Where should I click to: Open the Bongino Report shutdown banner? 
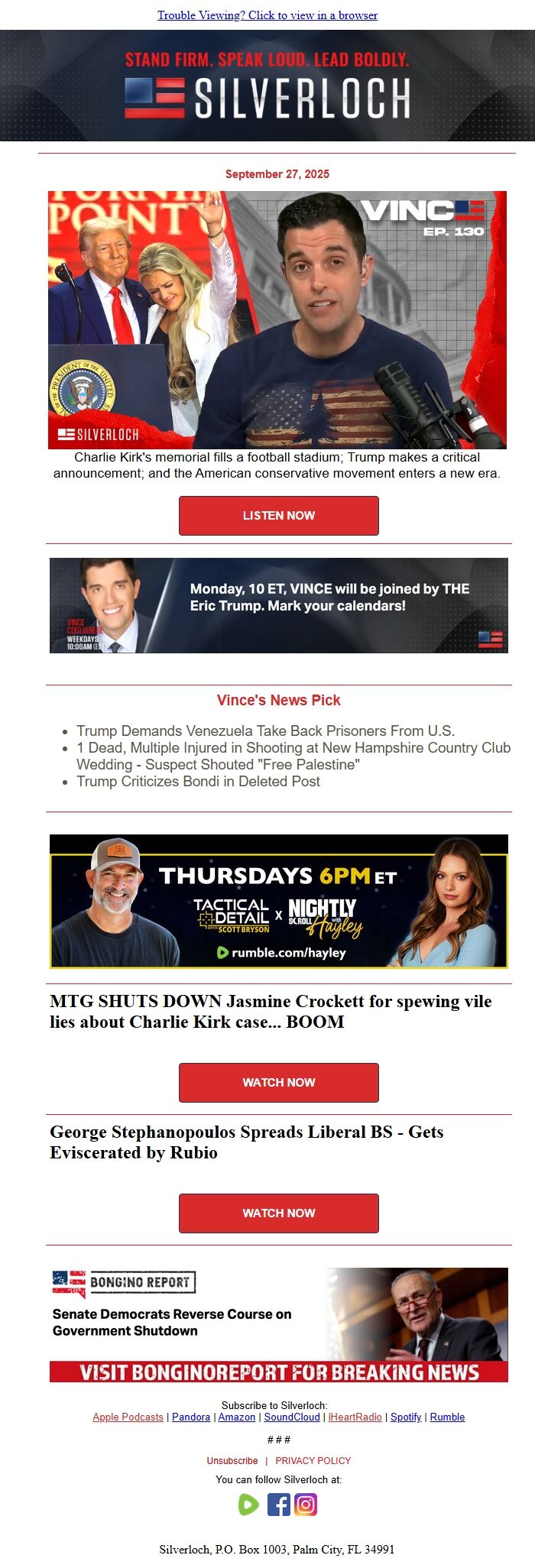(278, 1325)
